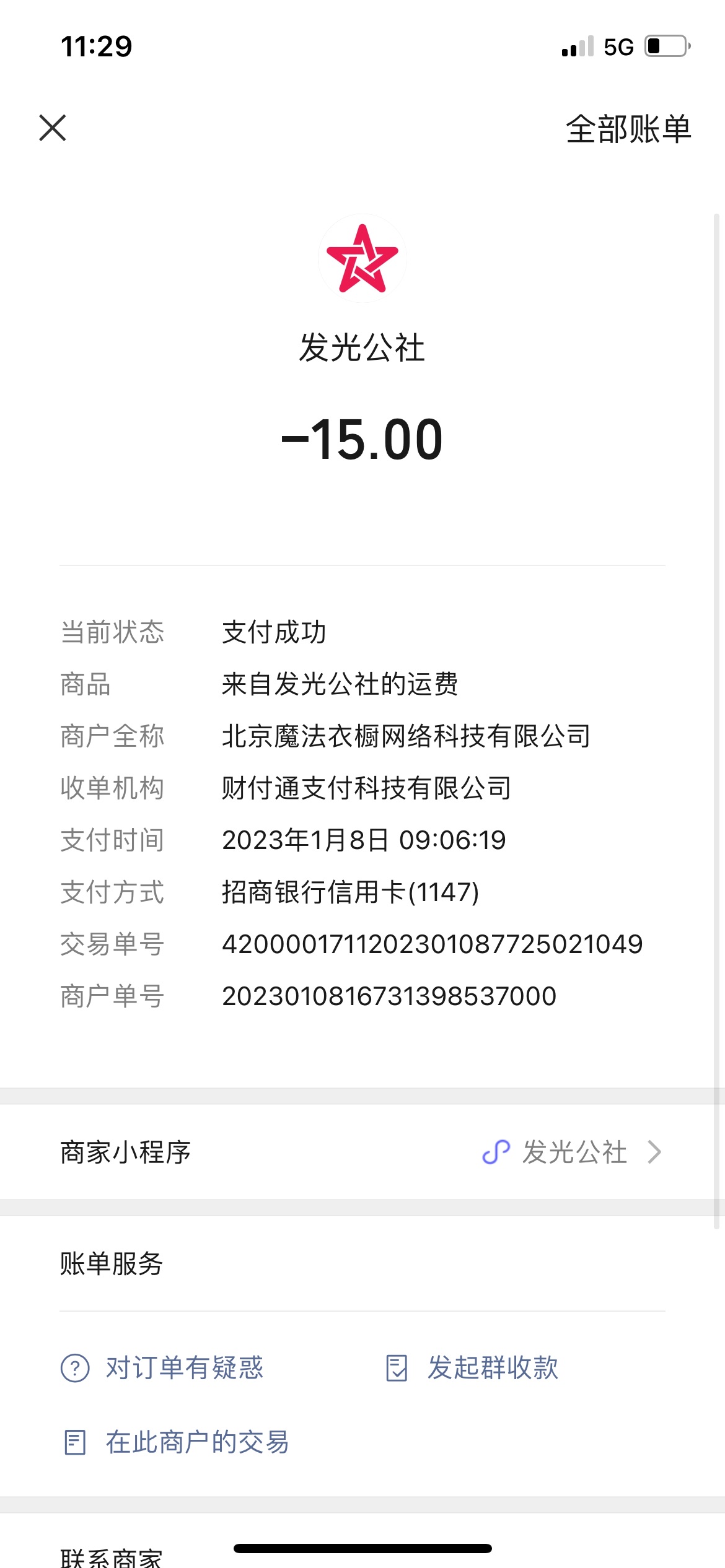This screenshot has width=725, height=1568.
Task: Open 全部账单 to view all bills
Action: (628, 129)
